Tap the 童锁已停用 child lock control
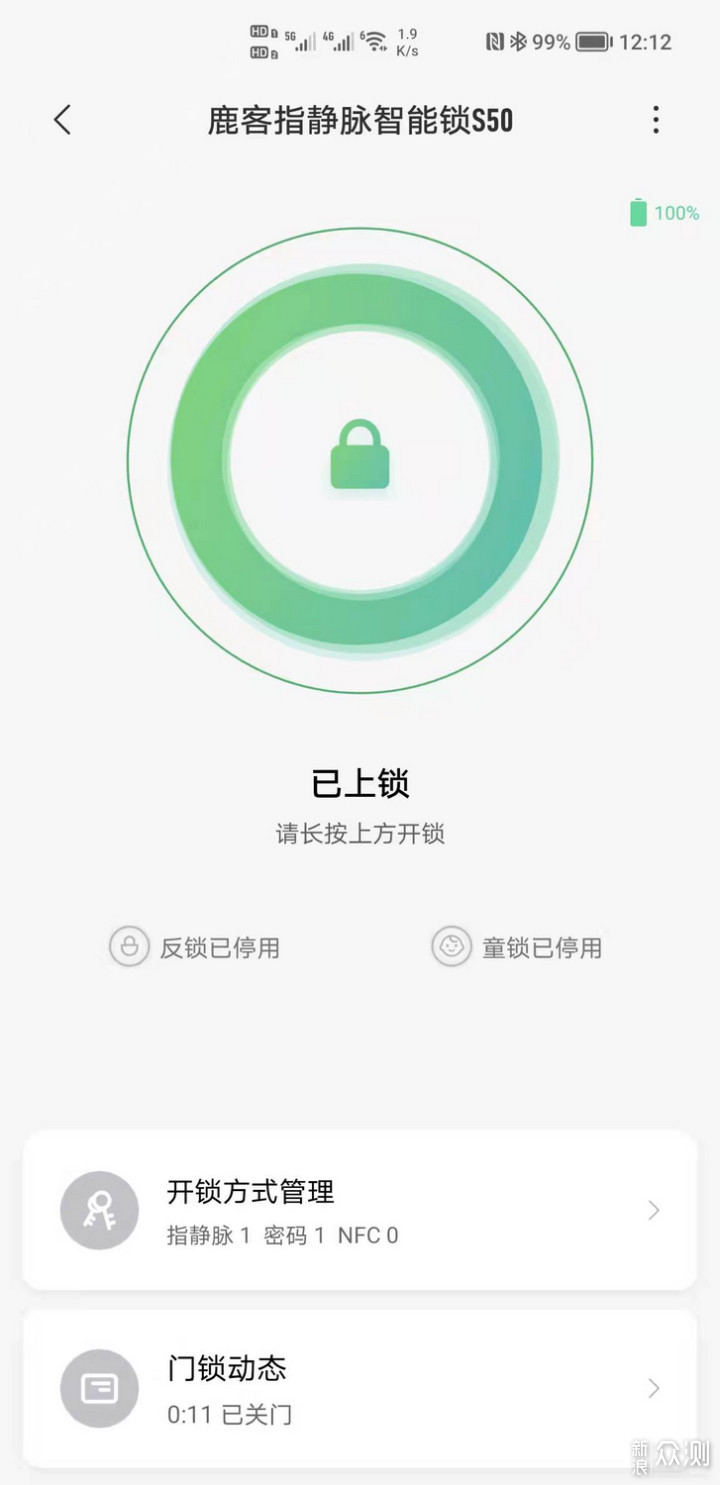 pos(517,947)
